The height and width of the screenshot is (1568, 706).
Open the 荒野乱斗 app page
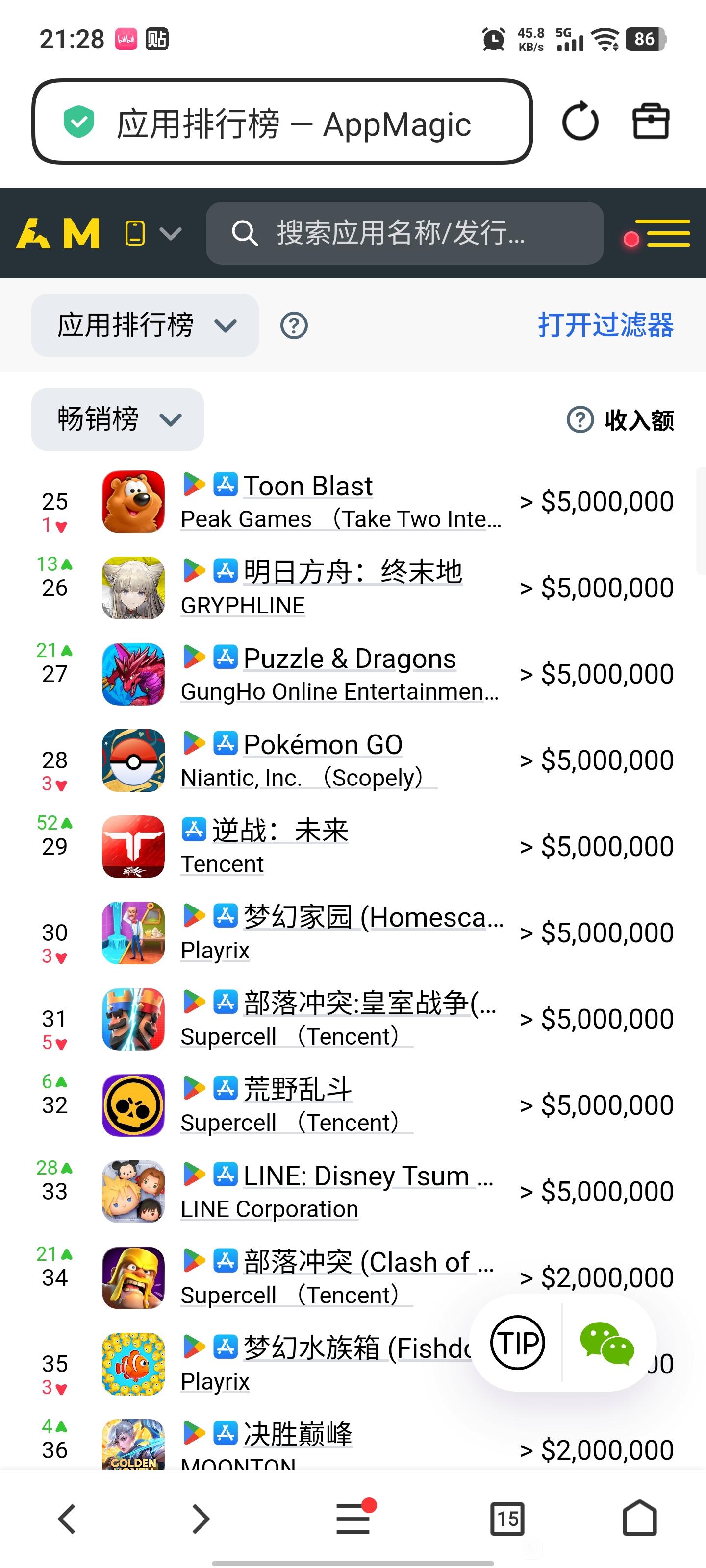[x=297, y=1089]
